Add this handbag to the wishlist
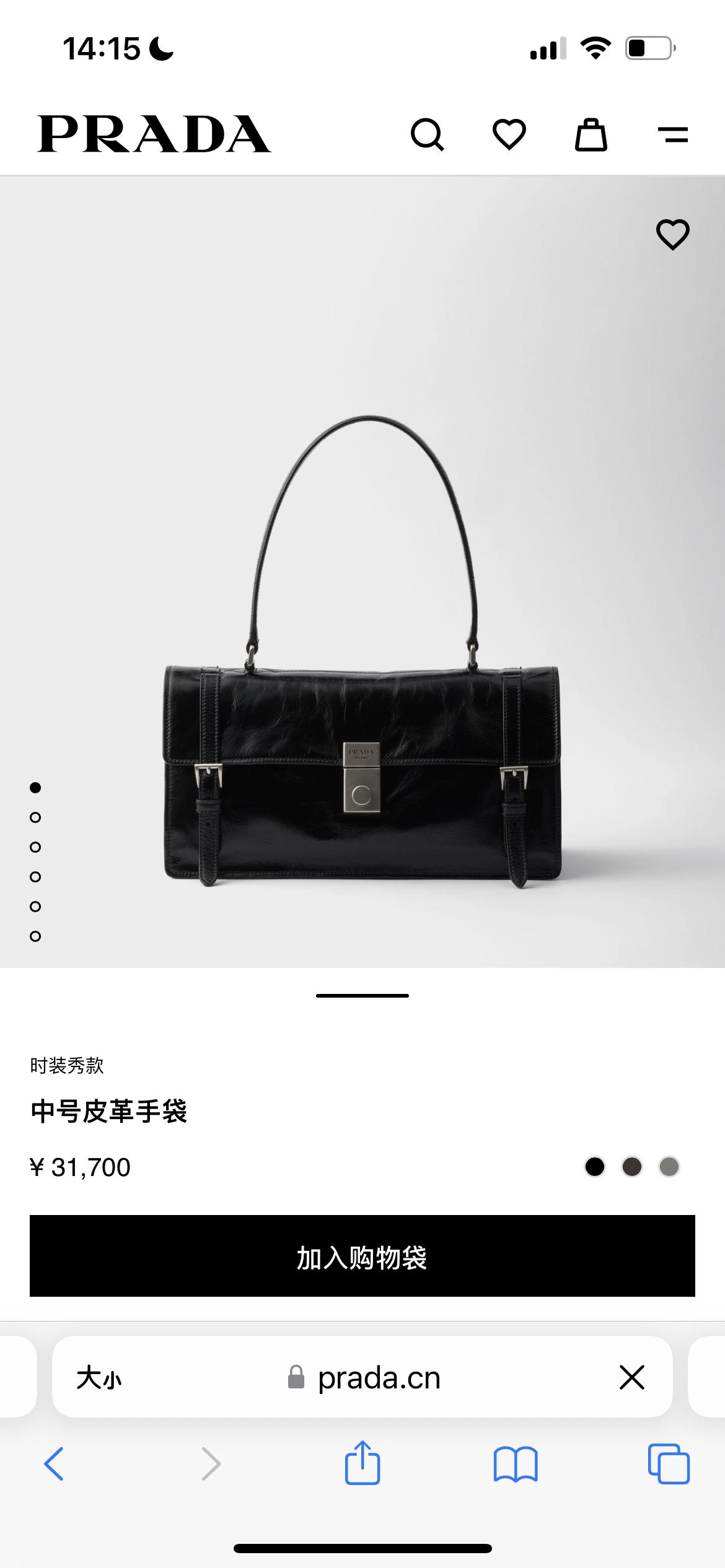Screen dimensions: 725x1568 coord(672,235)
